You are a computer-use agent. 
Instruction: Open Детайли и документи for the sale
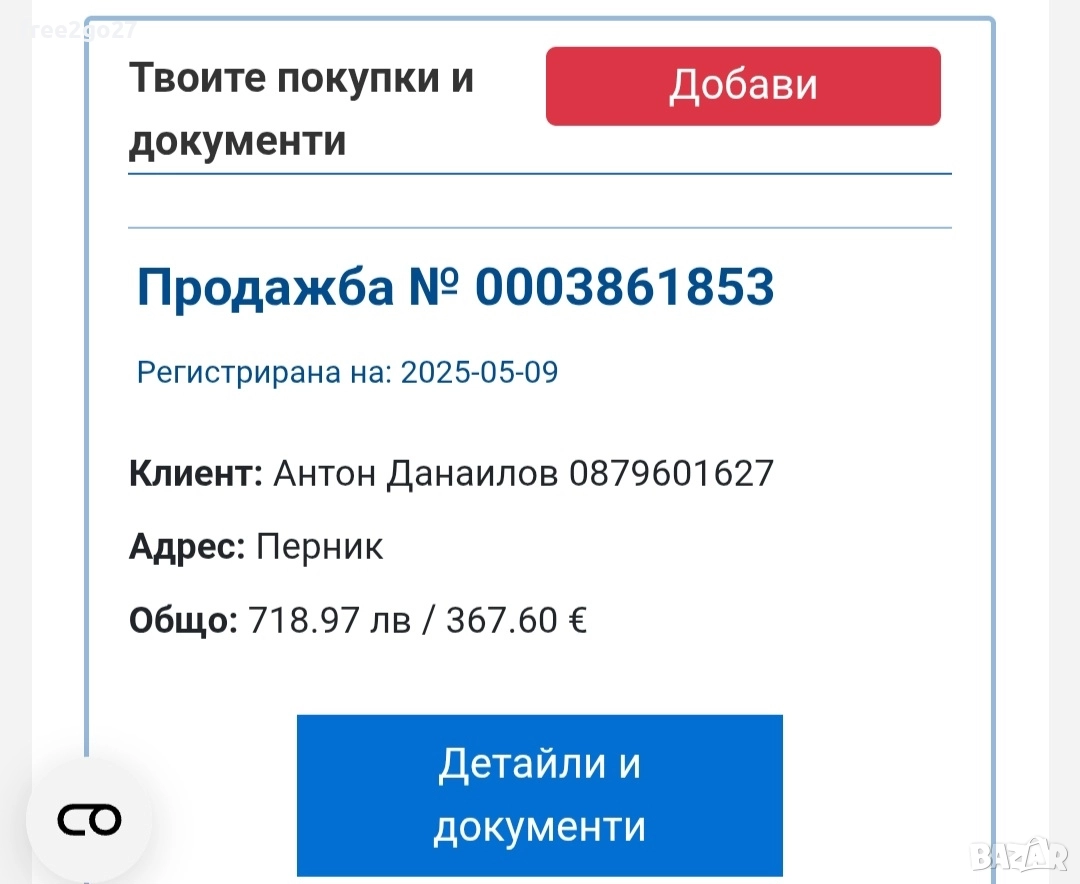pyautogui.click(x=539, y=795)
